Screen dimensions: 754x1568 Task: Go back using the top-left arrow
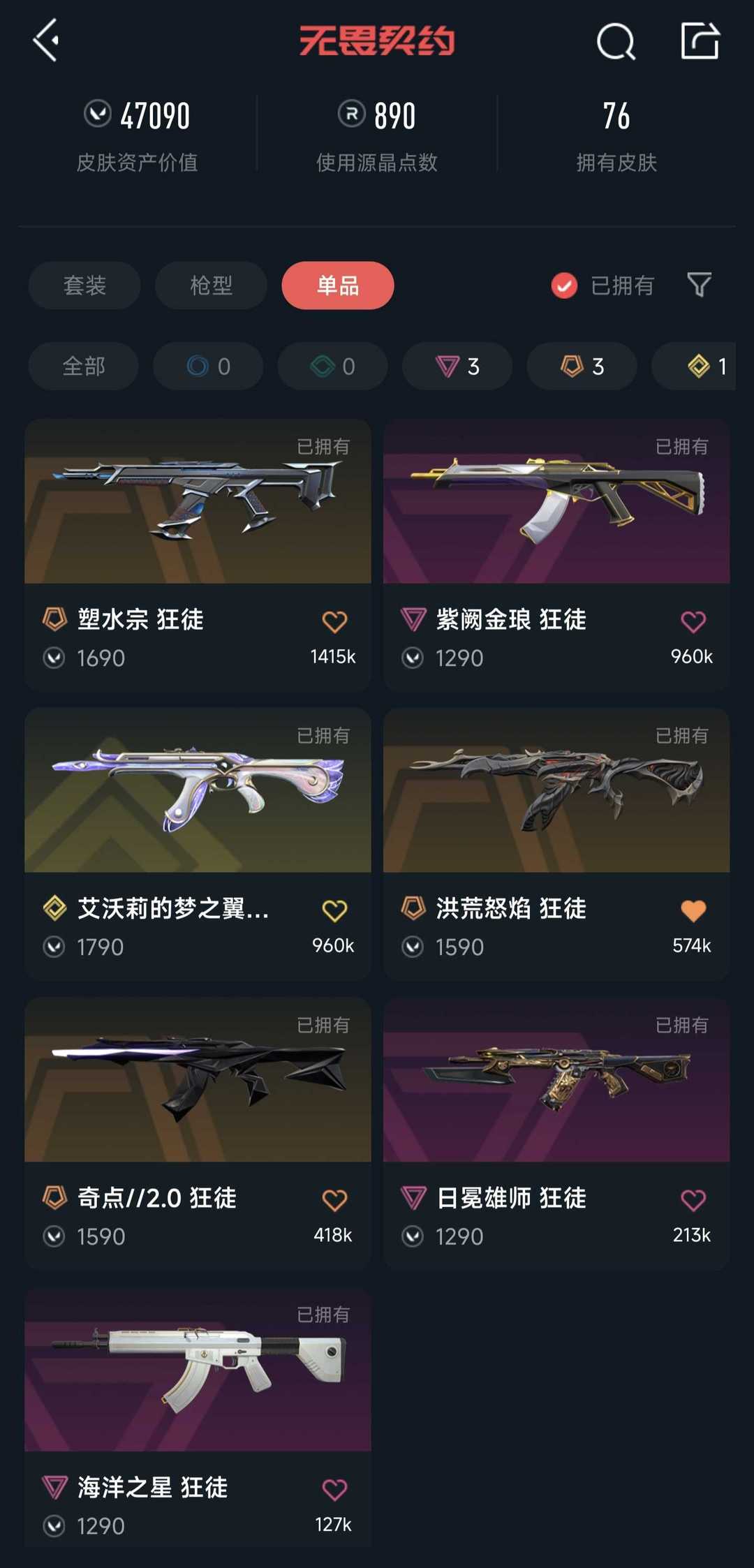coord(46,40)
